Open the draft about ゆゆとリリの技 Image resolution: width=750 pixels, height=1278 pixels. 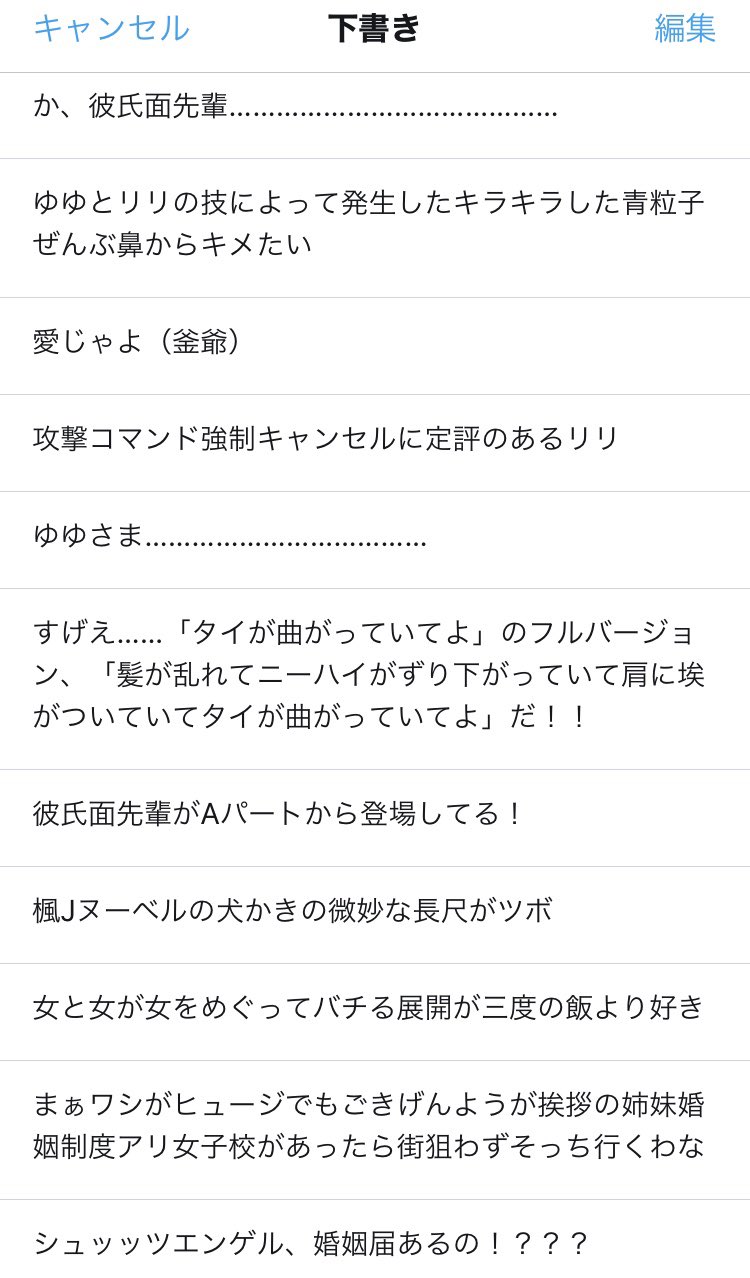(368, 223)
